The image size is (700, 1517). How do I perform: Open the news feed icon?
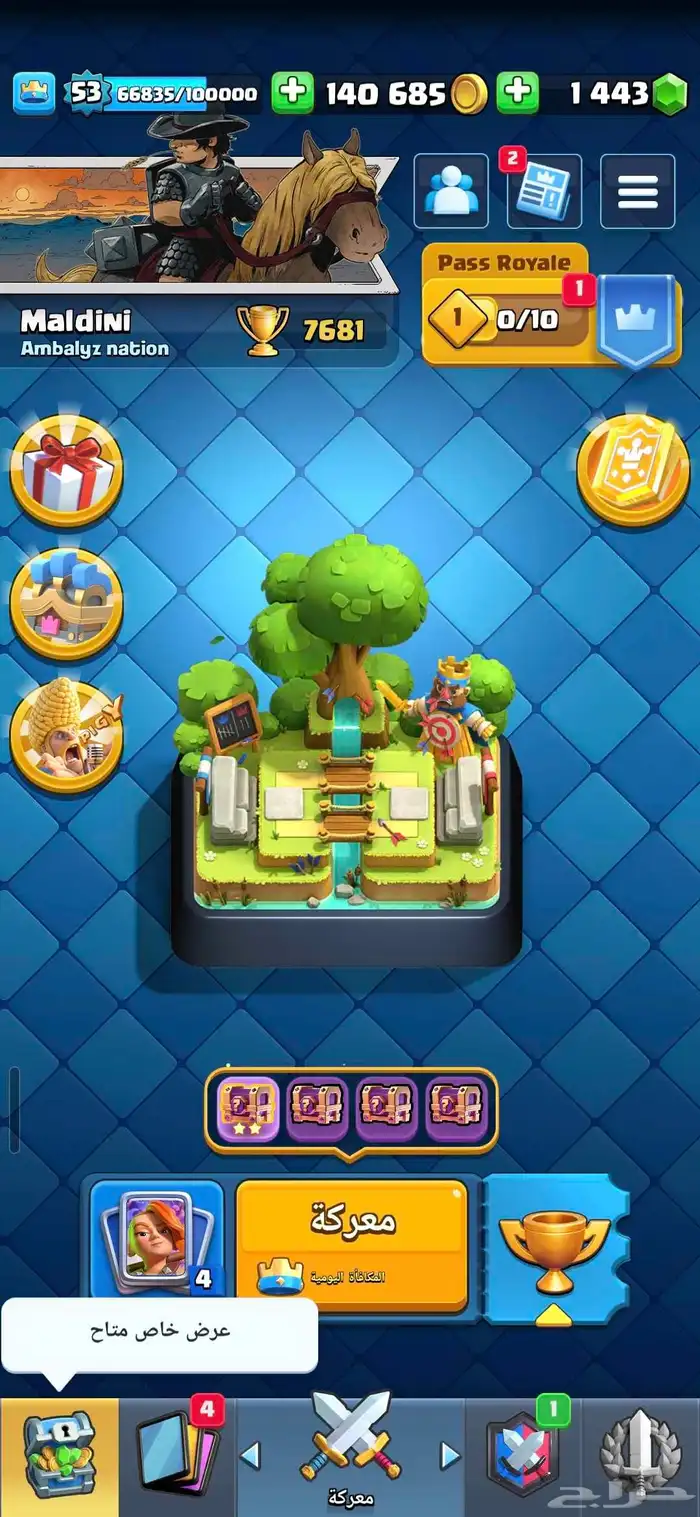click(543, 190)
